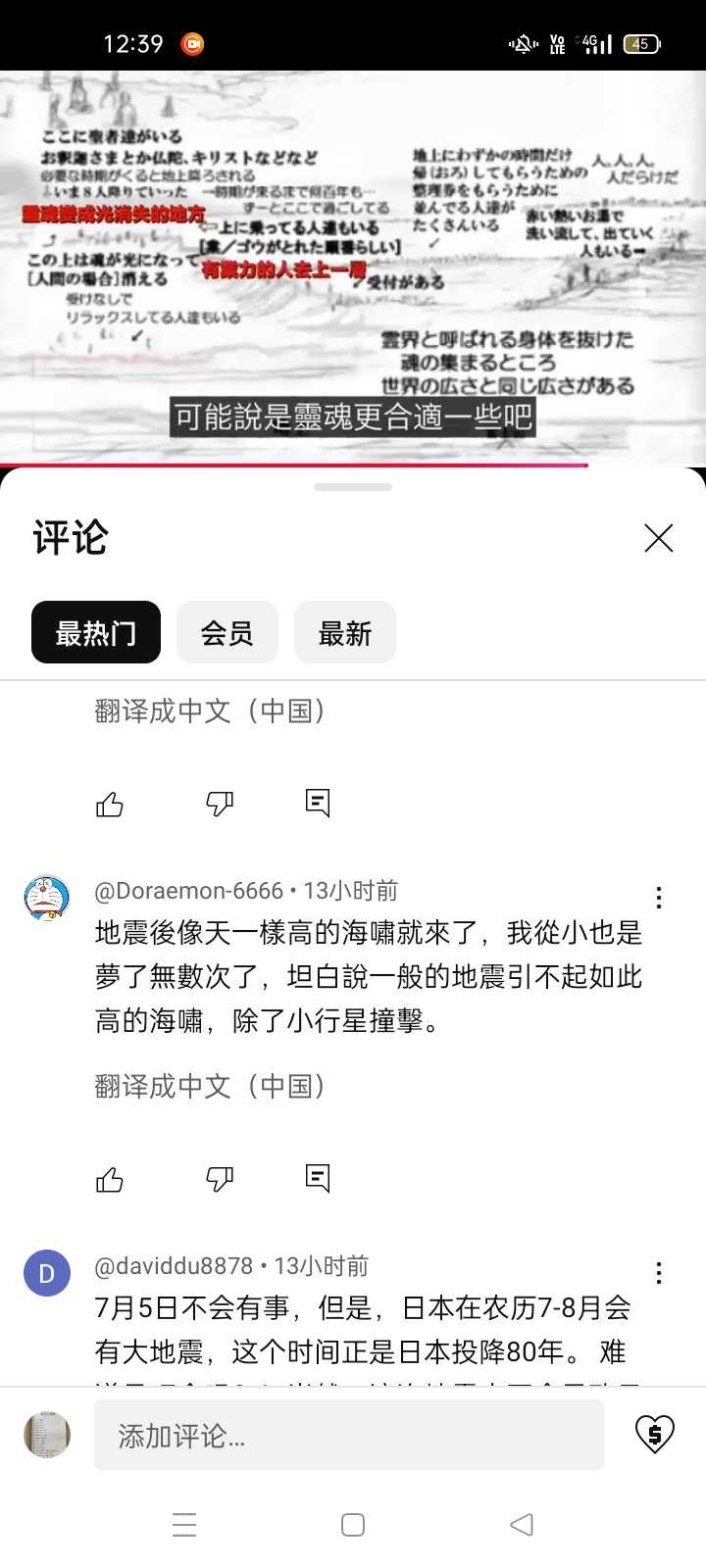
Task: Tap the 添加评论 comment input field
Action: tap(348, 1435)
